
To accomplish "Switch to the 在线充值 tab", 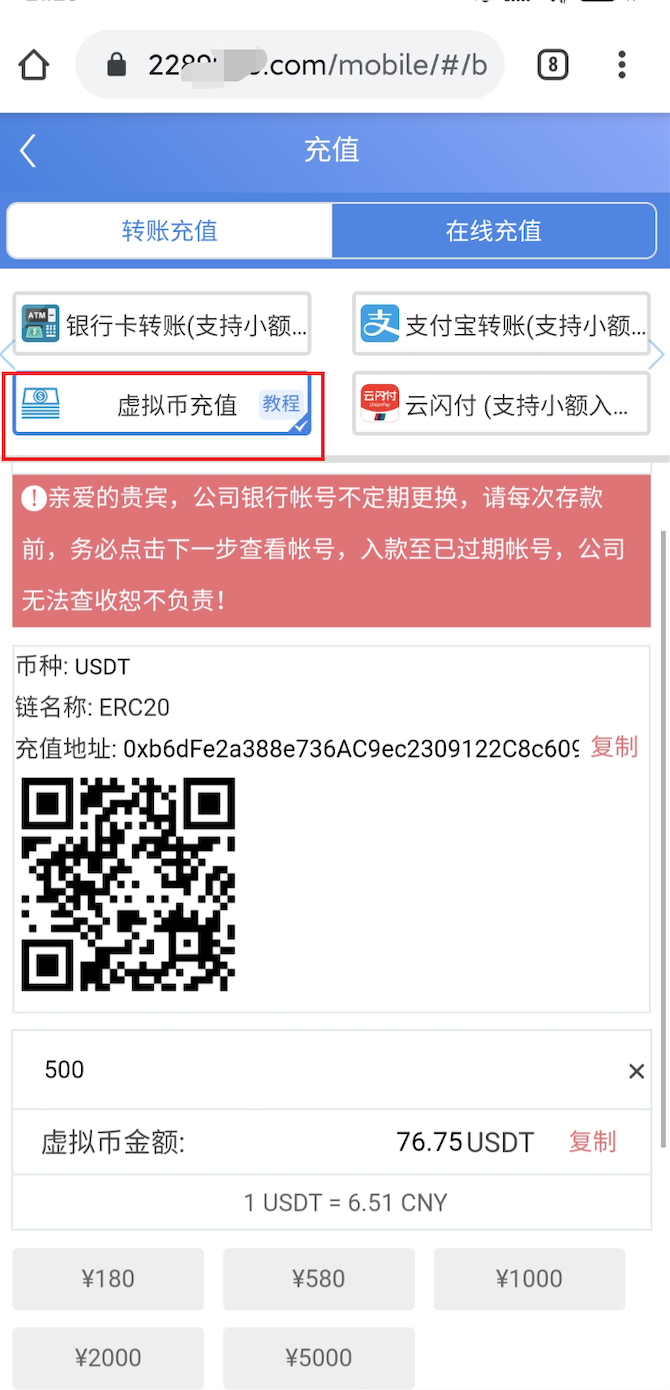I will [494, 231].
